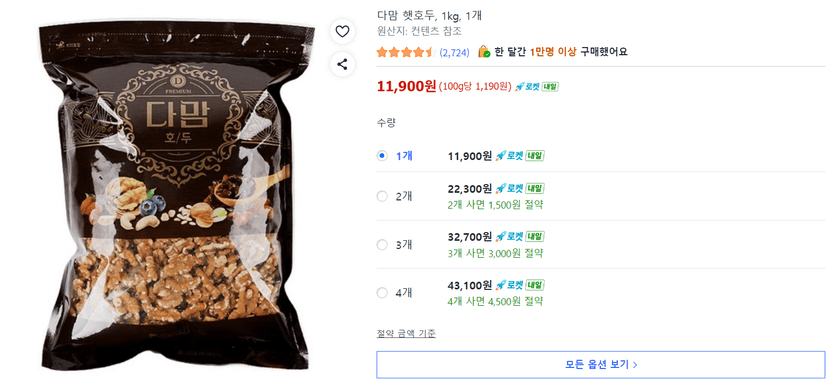Tap the 모든 옵션 보기 button

coord(600,364)
